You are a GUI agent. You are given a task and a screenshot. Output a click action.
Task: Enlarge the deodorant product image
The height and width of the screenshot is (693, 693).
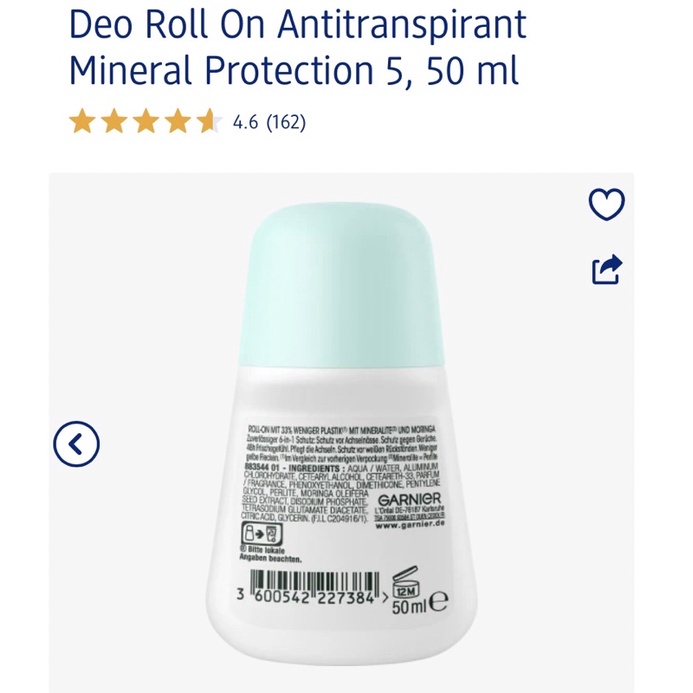point(343,420)
